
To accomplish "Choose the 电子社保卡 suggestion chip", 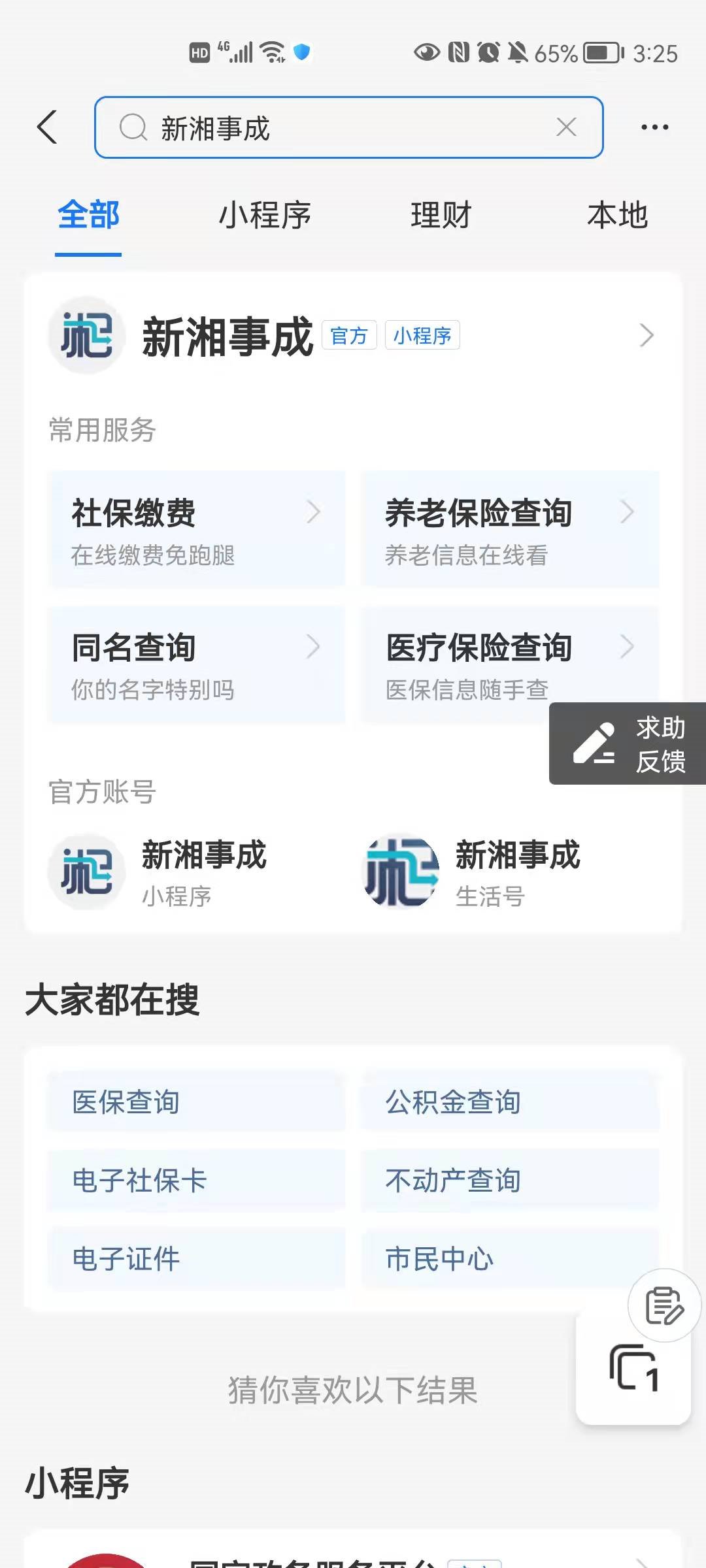I will click(x=196, y=1181).
